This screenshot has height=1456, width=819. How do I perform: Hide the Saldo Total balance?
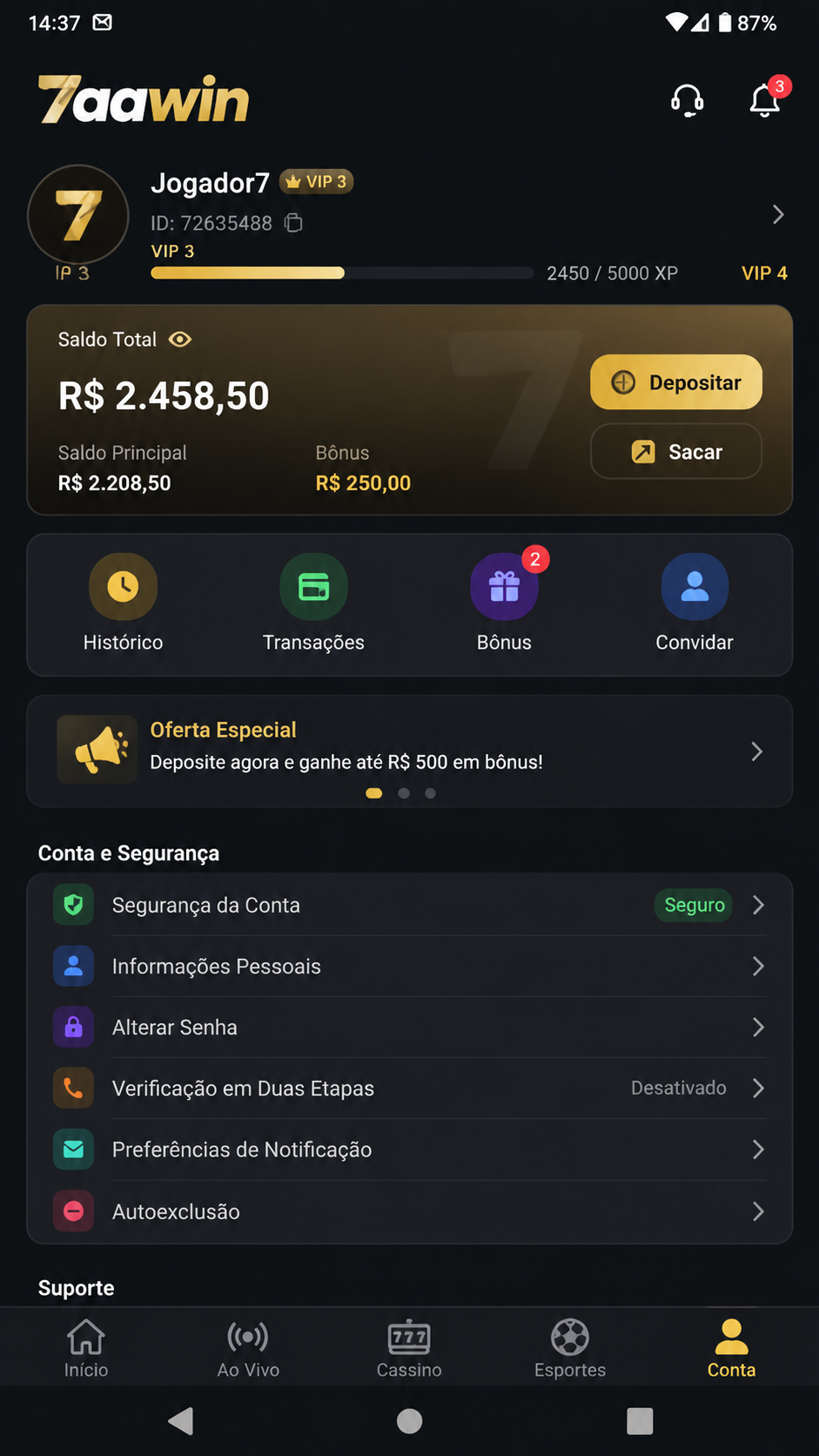(x=180, y=340)
